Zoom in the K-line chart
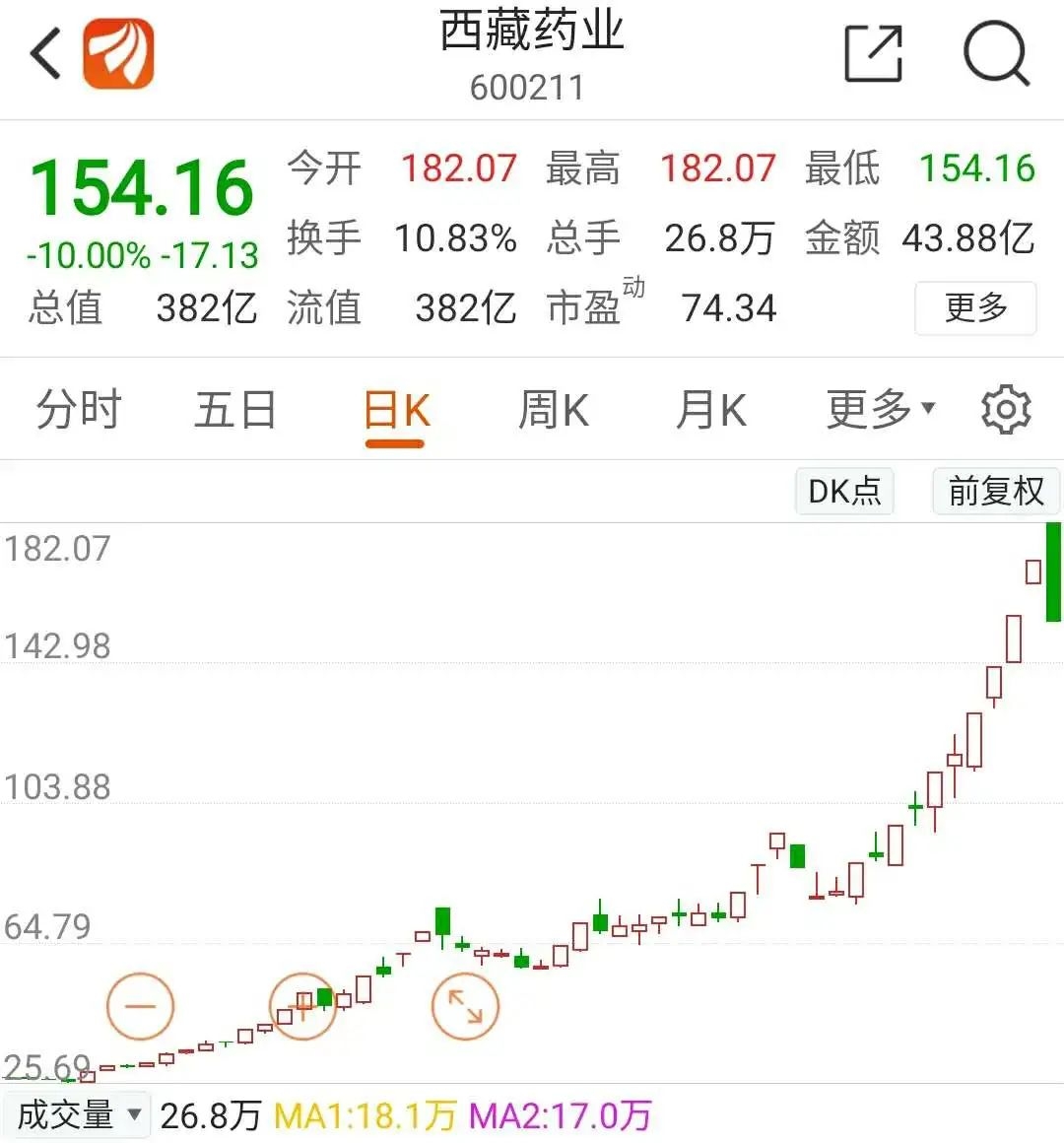Viewport: 1064px width, 1143px height. tap(302, 1006)
